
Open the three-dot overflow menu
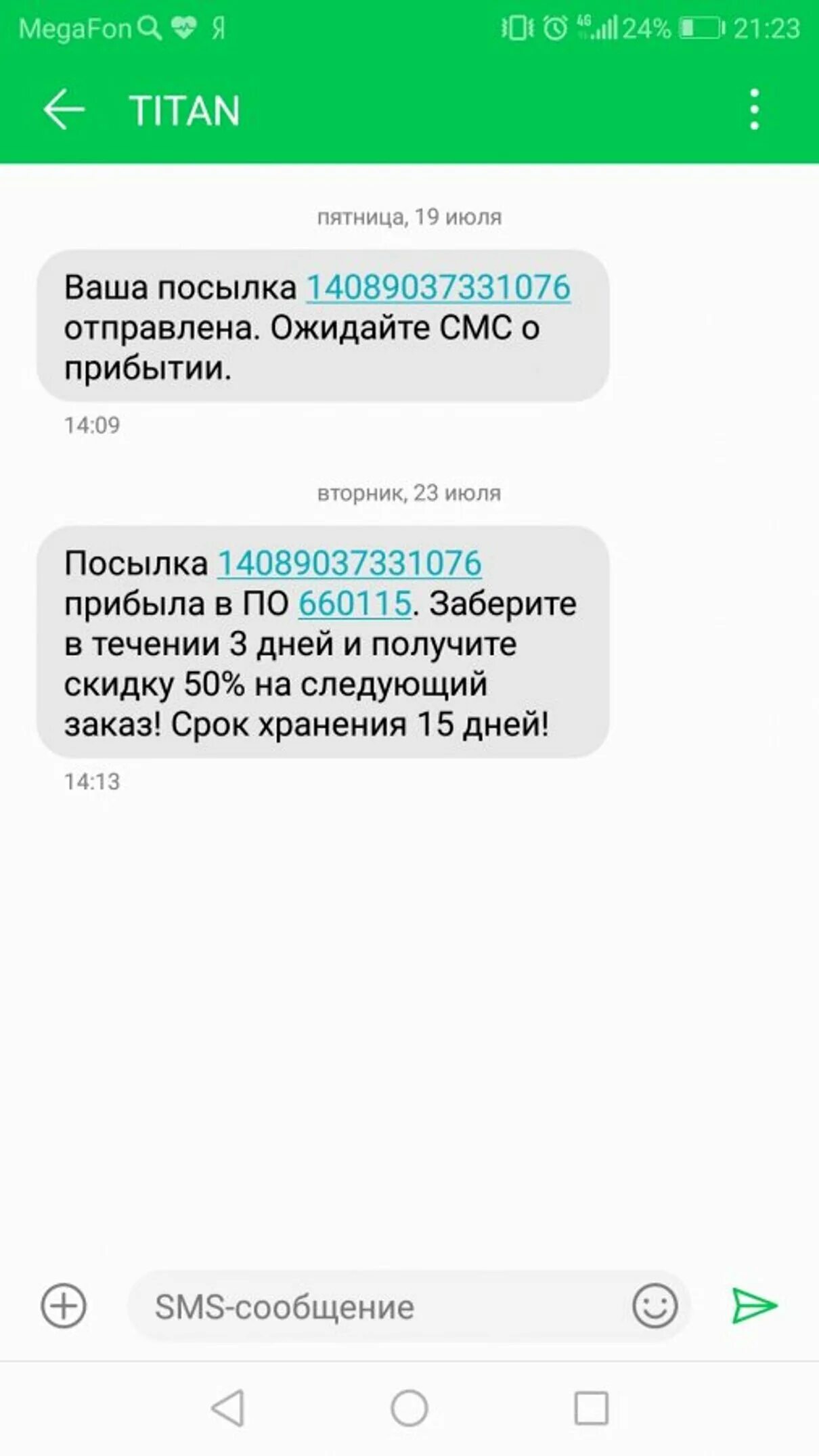755,109
